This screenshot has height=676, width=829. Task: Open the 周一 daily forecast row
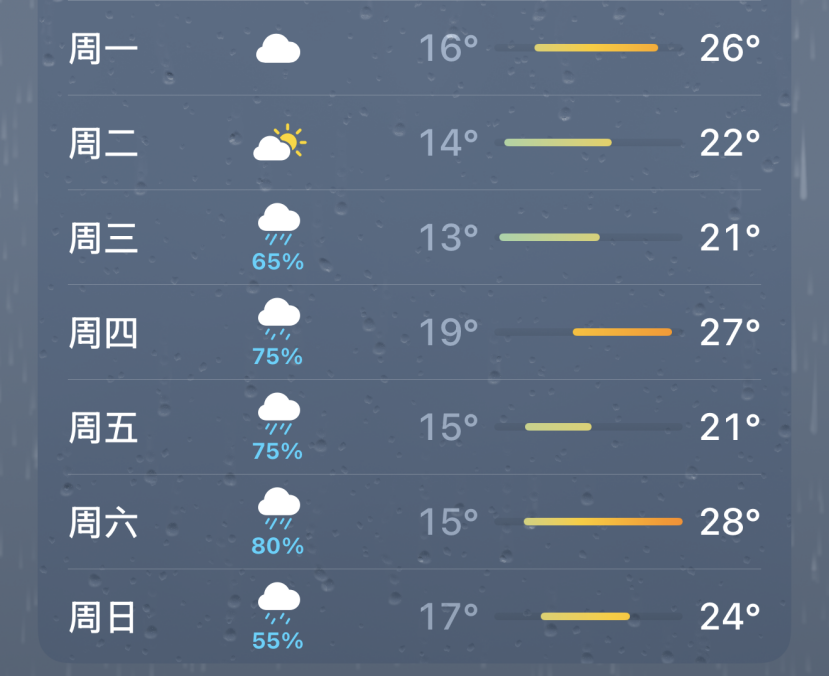[414, 48]
